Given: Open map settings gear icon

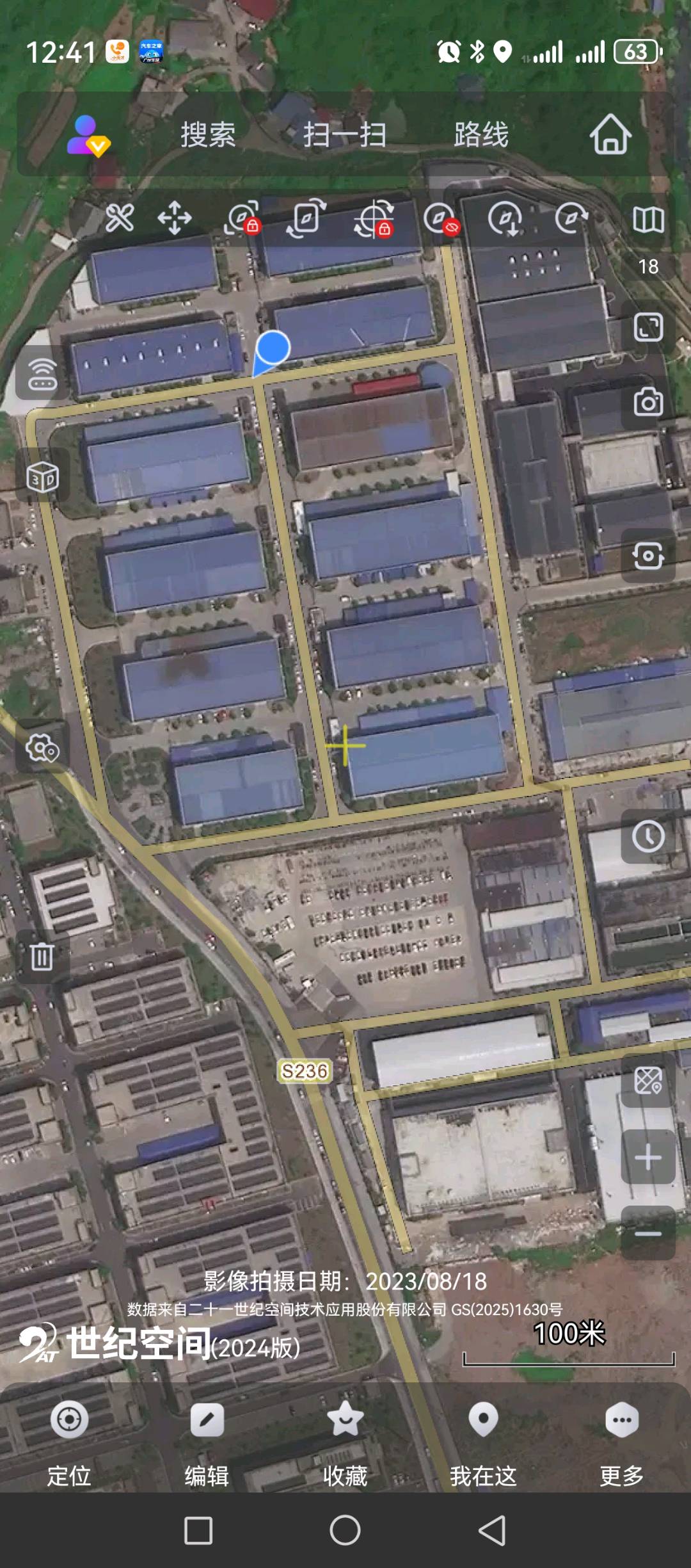Looking at the screenshot, I should [42, 748].
